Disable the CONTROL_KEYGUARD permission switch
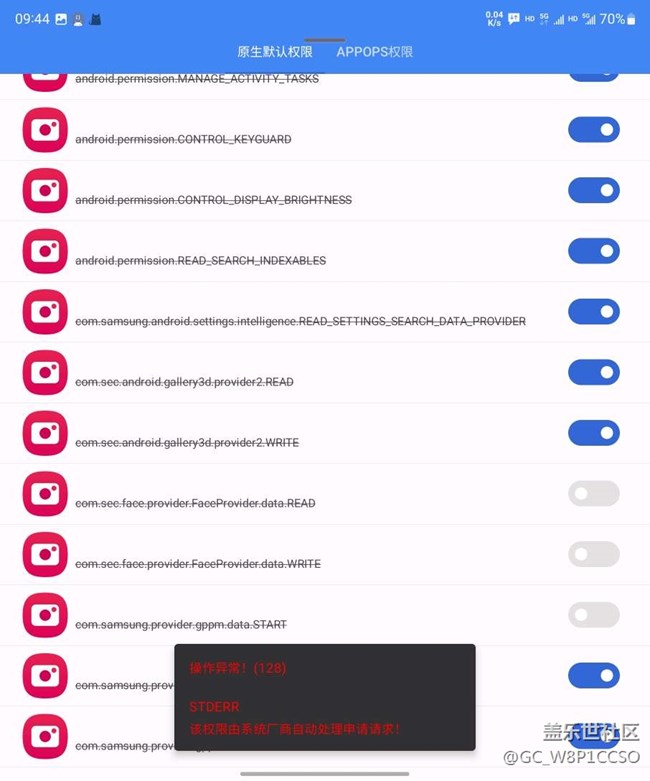Viewport: 650px width, 781px height. tap(593, 130)
